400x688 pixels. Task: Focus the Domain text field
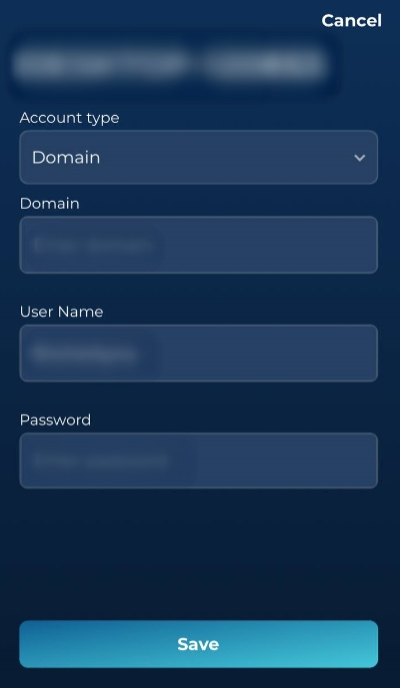point(198,245)
